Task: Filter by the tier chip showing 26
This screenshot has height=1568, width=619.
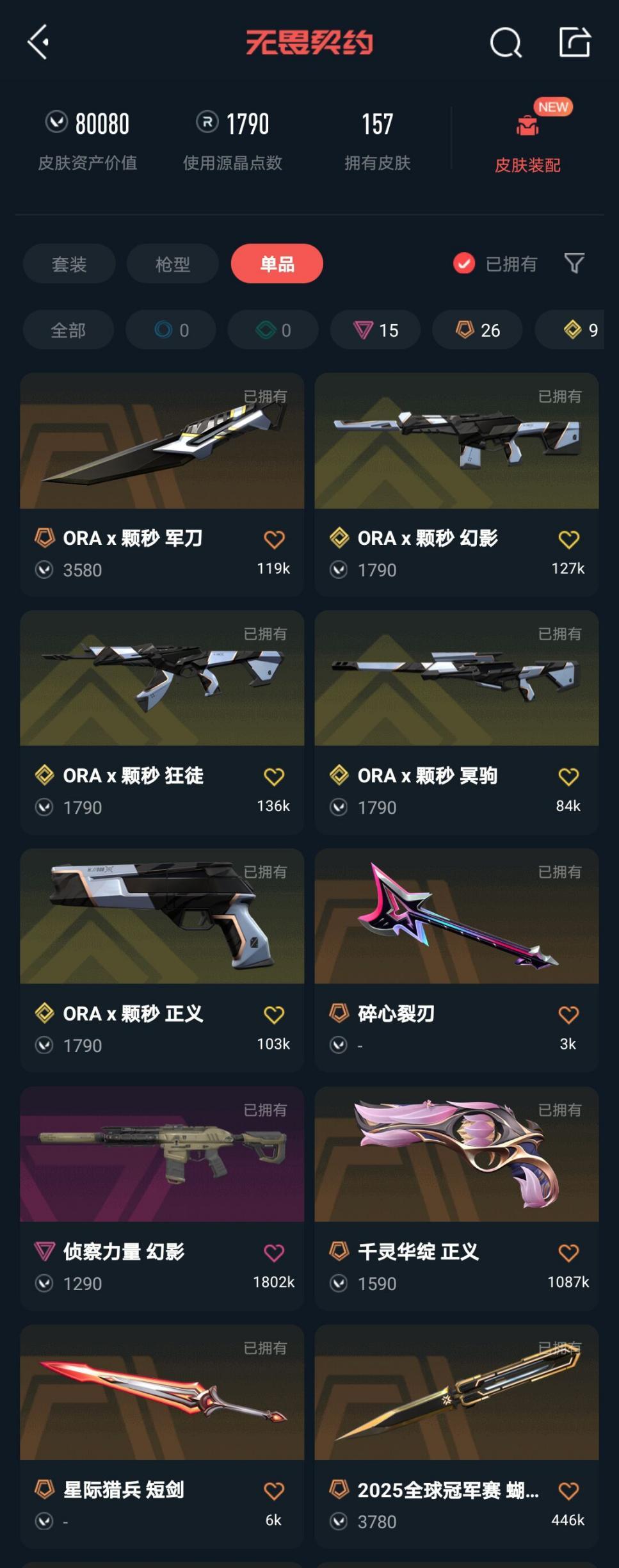Action: pyautogui.click(x=478, y=330)
